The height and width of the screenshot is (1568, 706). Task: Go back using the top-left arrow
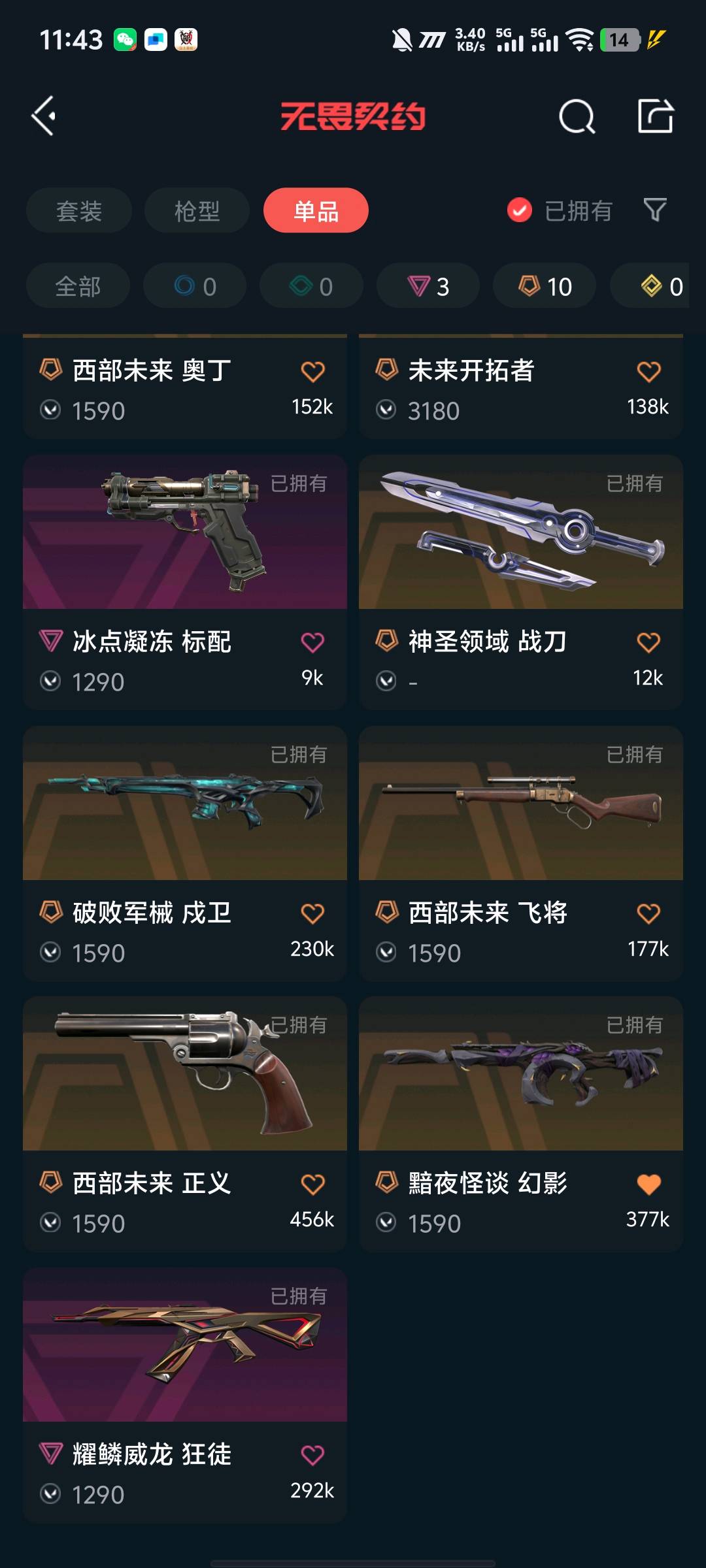coord(44,116)
